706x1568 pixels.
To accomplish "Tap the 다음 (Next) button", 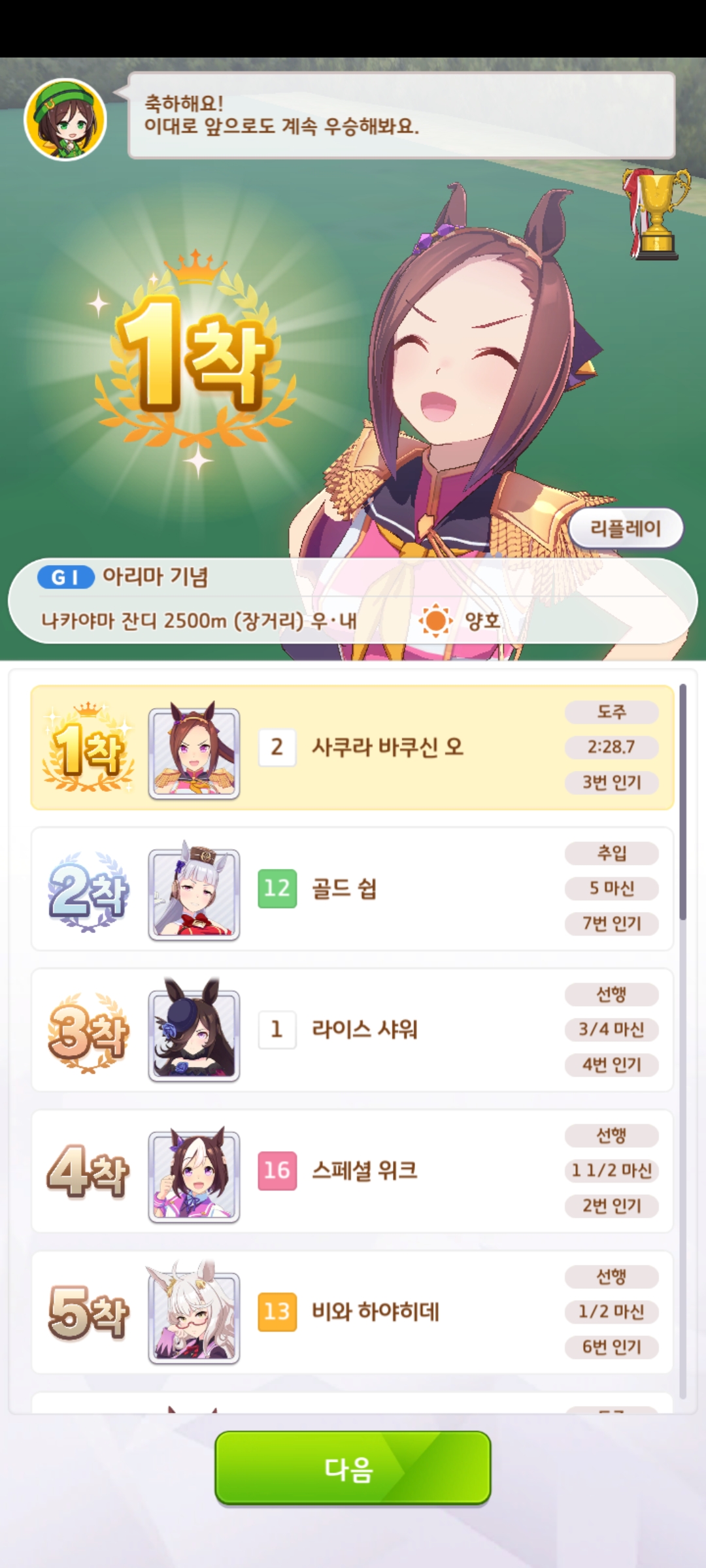I will coord(352,1468).
